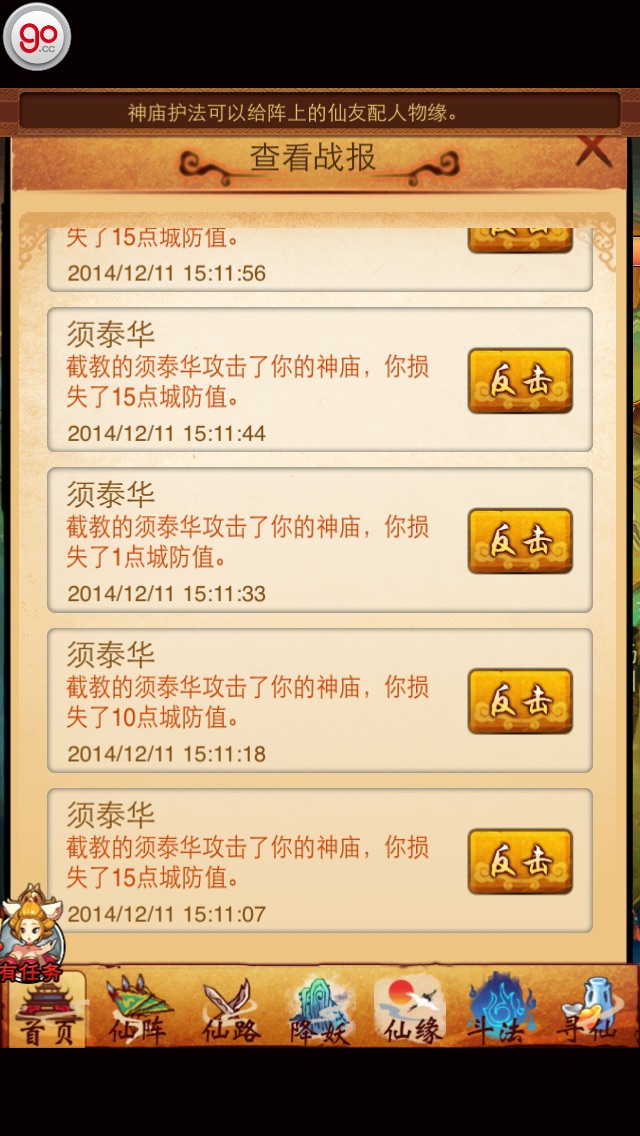Screen dimensions: 640x1136
Task: Open the 仙路 tab
Action: pos(230,1010)
